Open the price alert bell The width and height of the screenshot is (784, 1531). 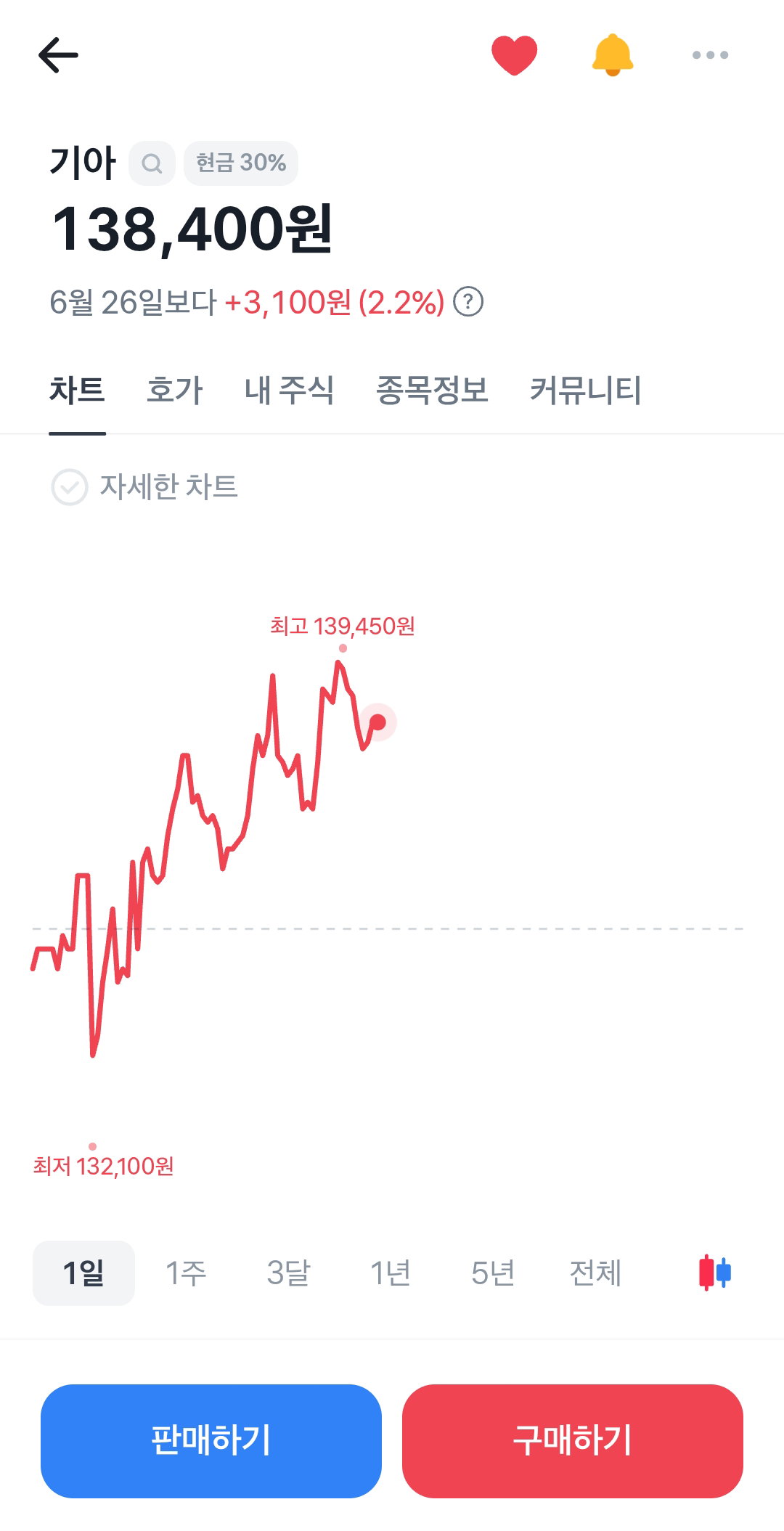point(613,54)
